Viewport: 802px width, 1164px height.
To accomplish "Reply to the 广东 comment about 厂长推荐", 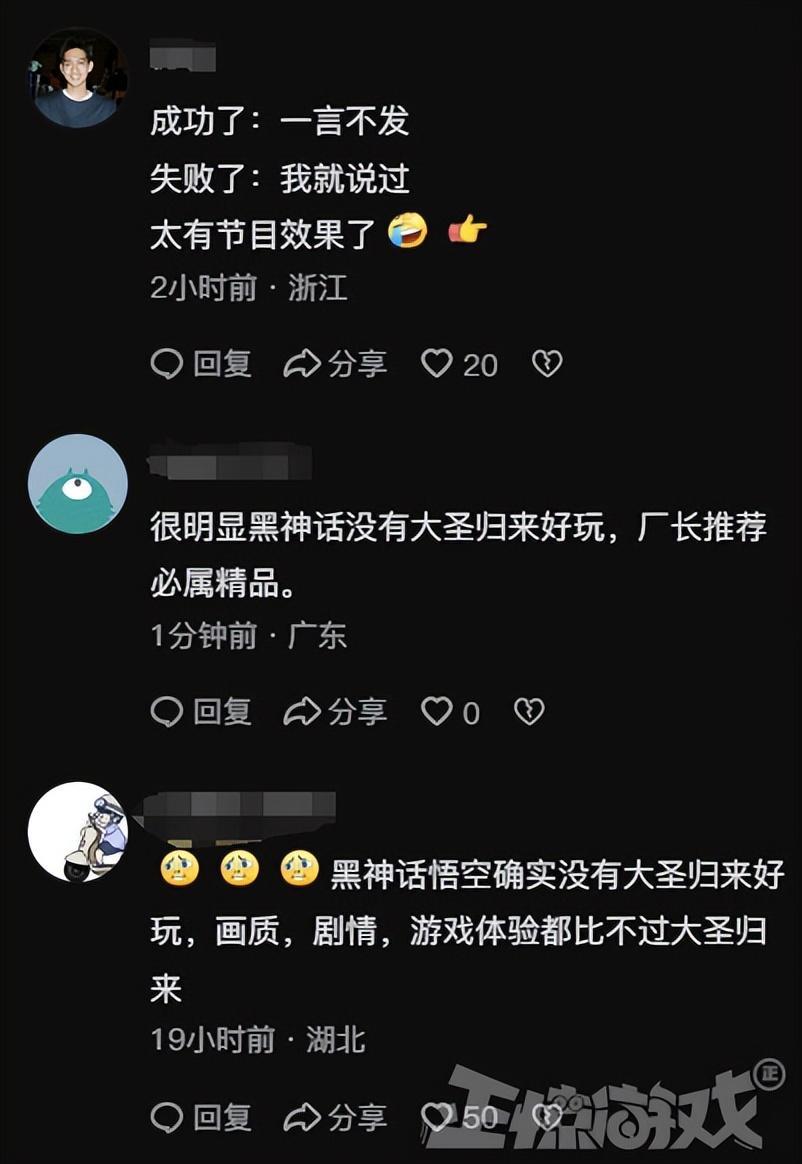I will click(201, 712).
